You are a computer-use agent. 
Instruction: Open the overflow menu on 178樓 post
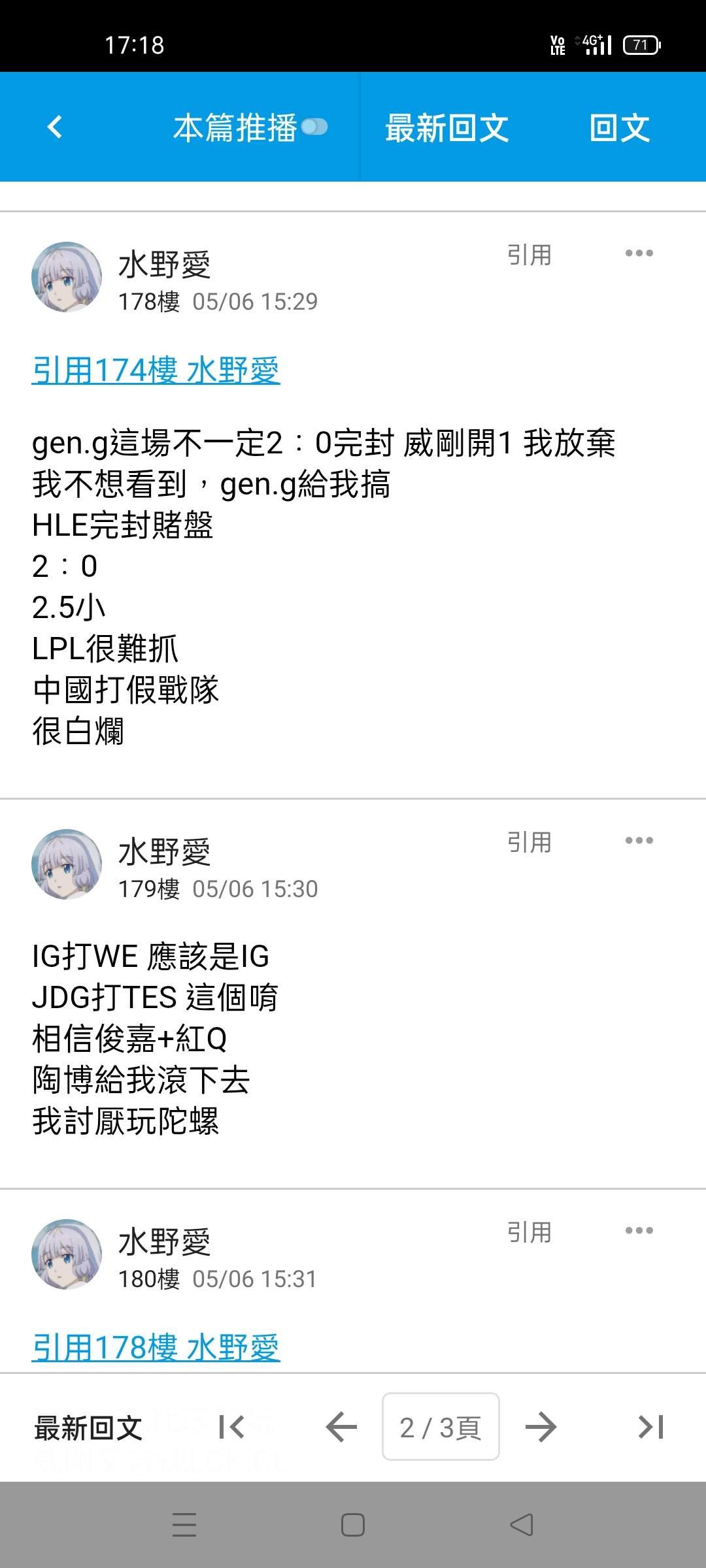(639, 253)
